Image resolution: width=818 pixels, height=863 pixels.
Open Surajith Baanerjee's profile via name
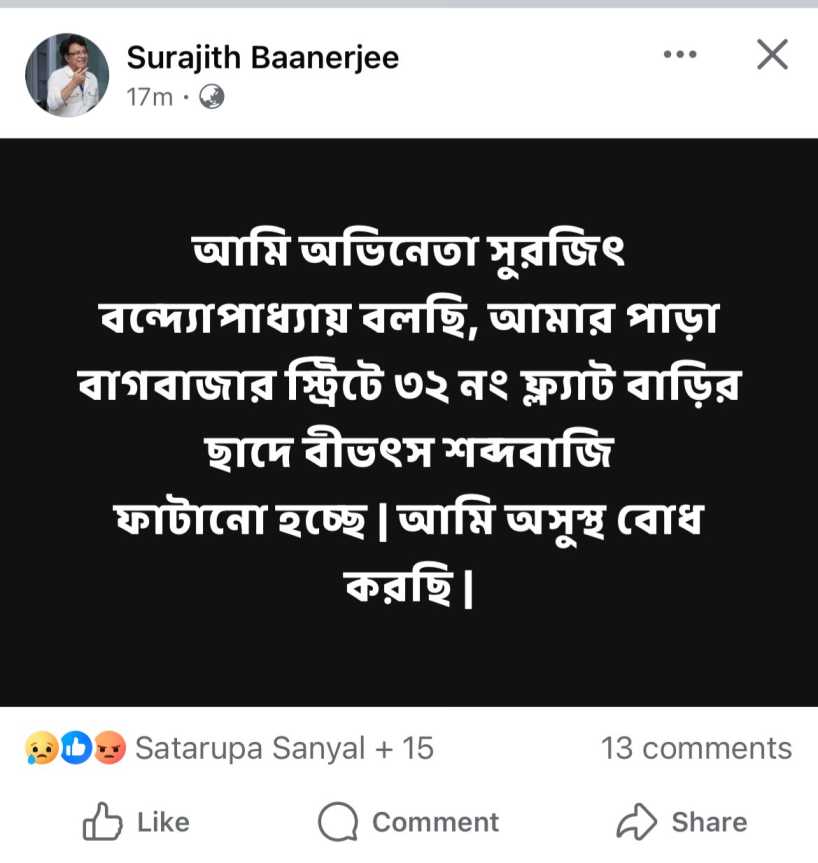click(263, 58)
